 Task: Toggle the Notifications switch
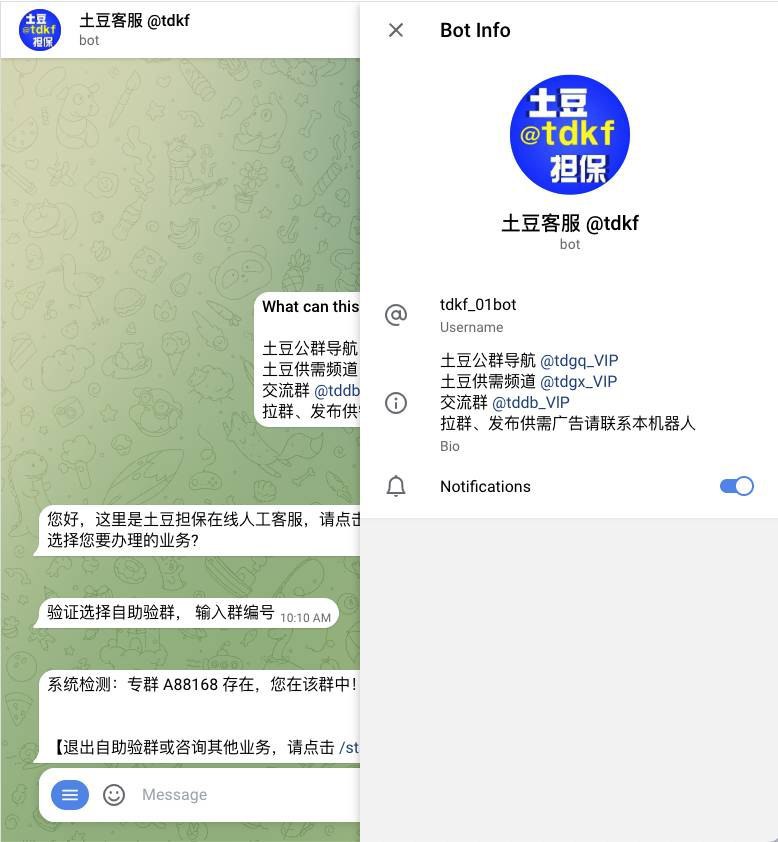[x=737, y=486]
